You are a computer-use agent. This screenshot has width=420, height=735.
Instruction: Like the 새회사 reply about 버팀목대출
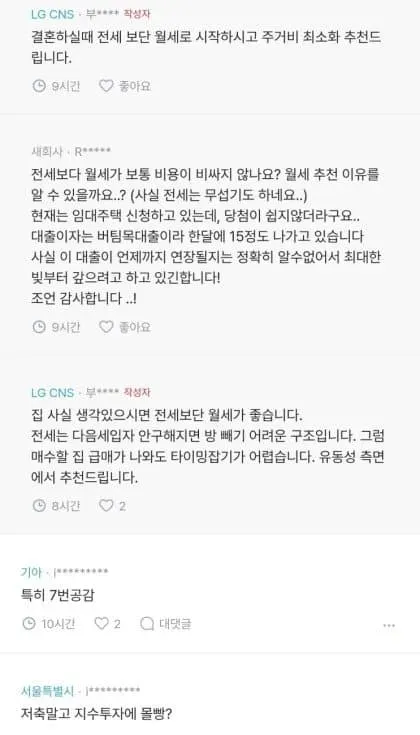pos(124,327)
